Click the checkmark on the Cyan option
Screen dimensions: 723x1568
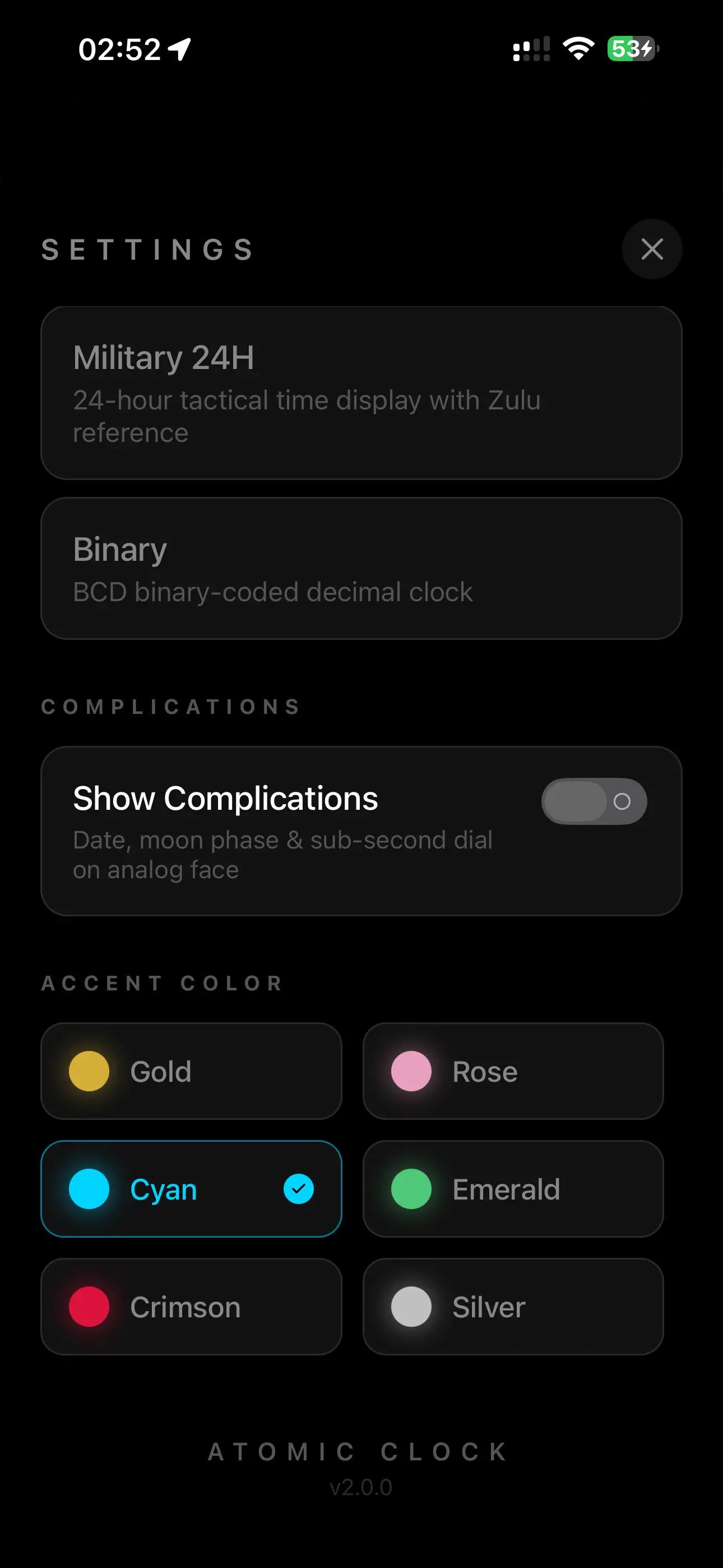[x=298, y=1188]
